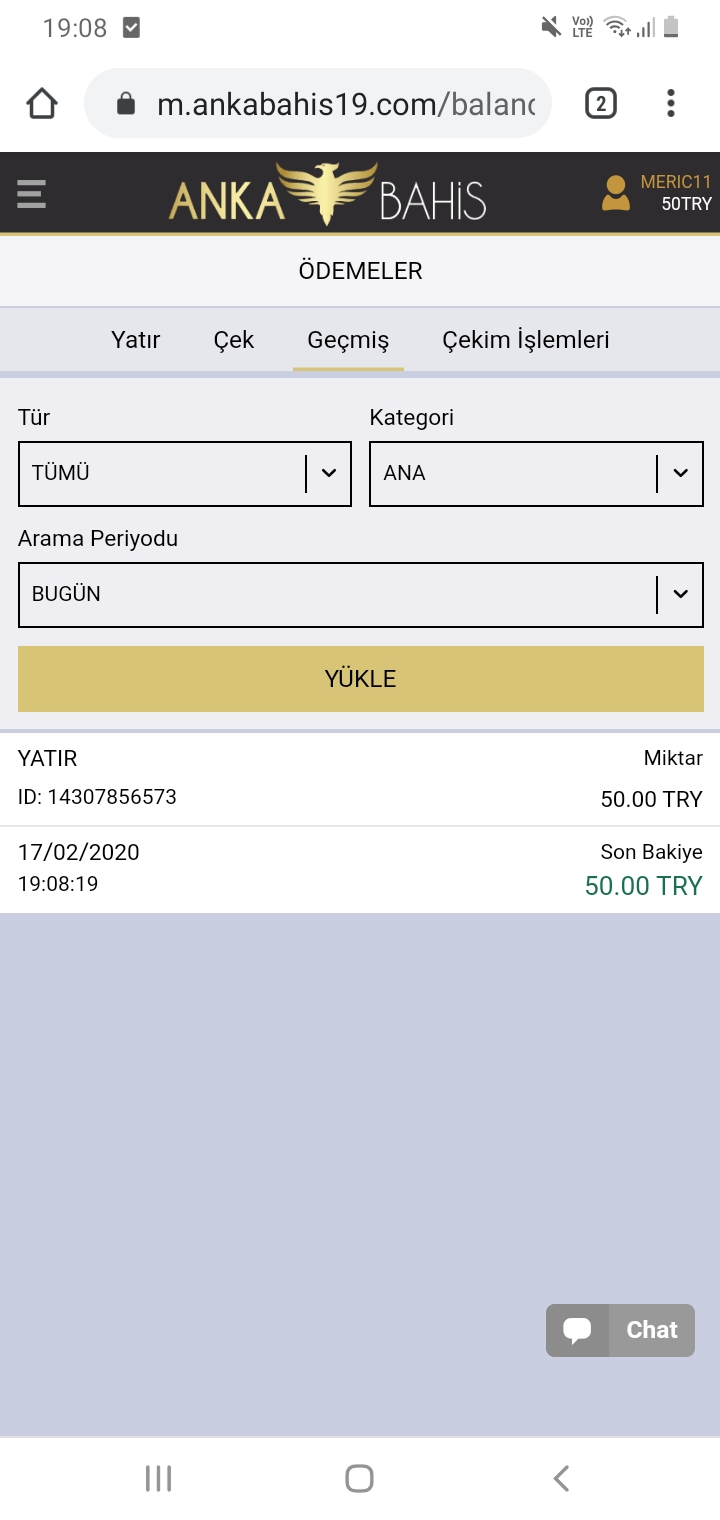Screen dimensions: 720x1520
Task: Open the Çekim İşlemleri tab
Action: click(x=525, y=340)
